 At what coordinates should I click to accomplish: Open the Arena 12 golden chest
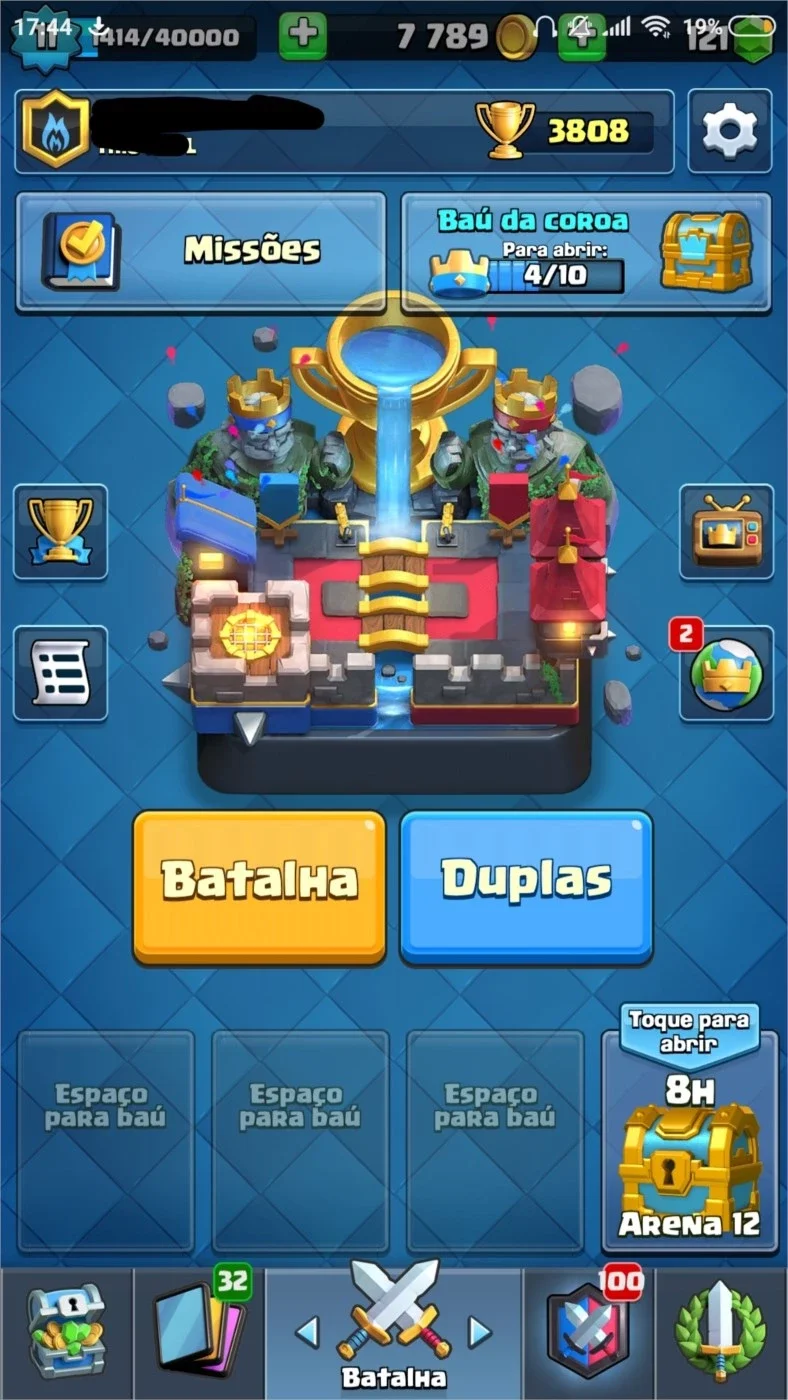pyautogui.click(x=690, y=1142)
